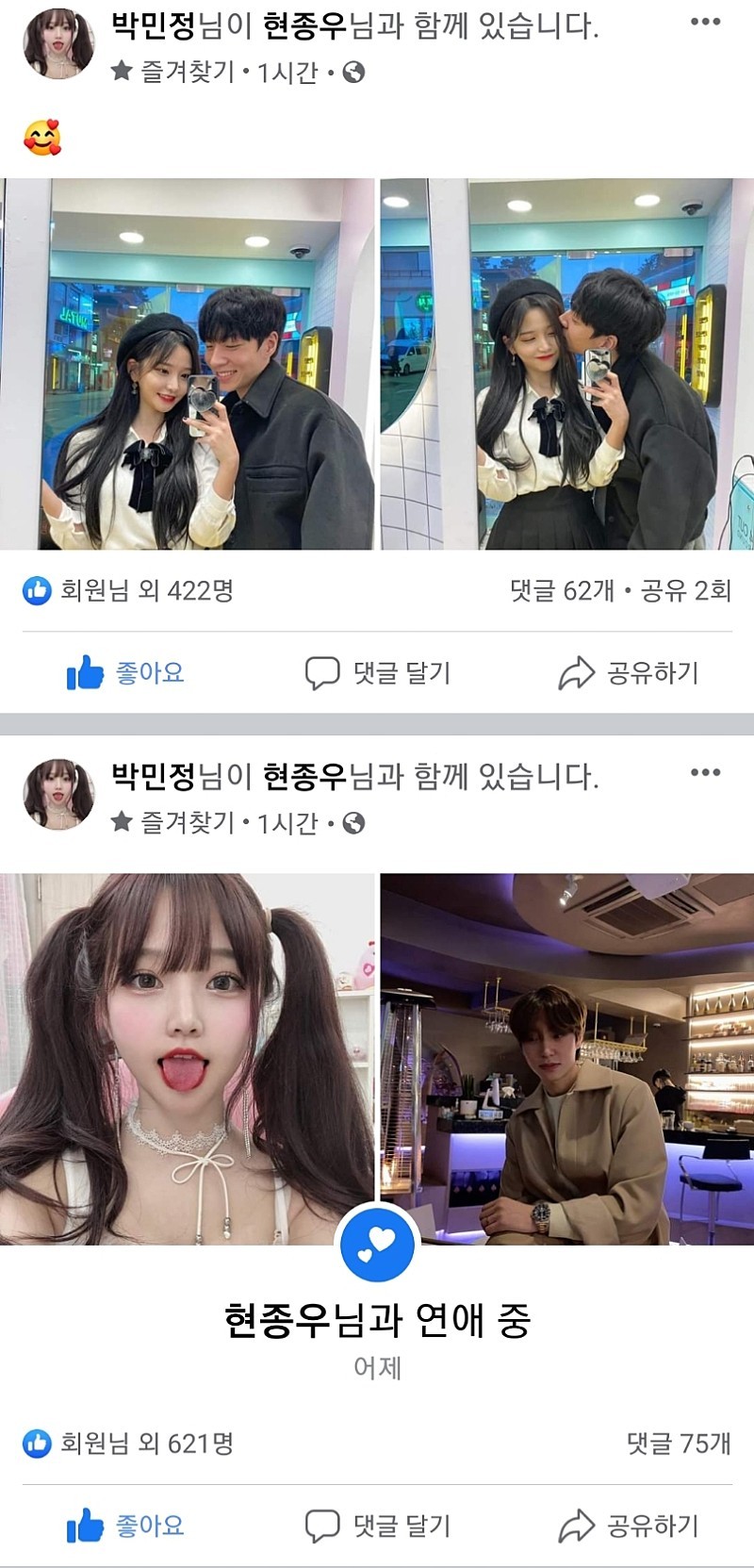Open 박민정's profile from second post header
The height and width of the screenshot is (1568, 754).
tap(153, 777)
